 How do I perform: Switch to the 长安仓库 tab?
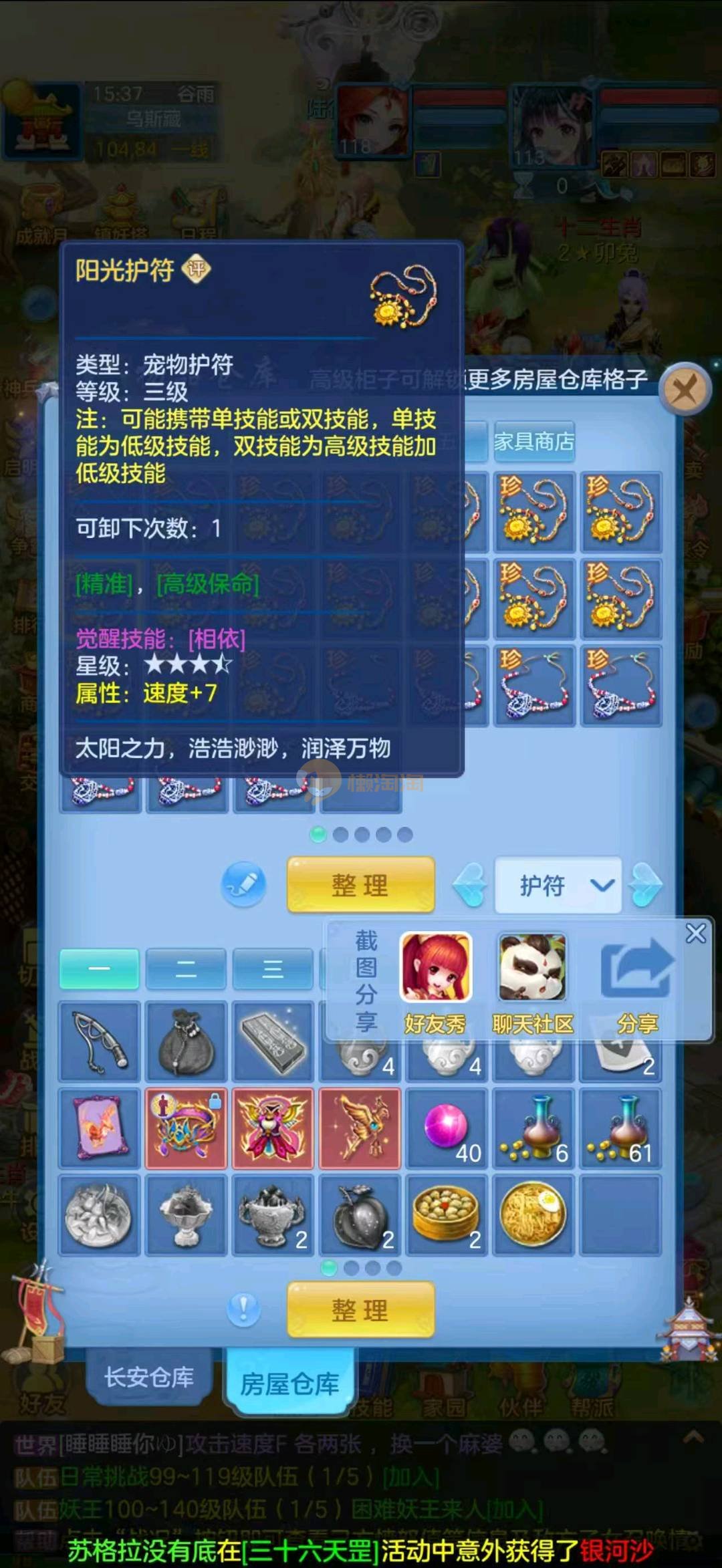[148, 1378]
